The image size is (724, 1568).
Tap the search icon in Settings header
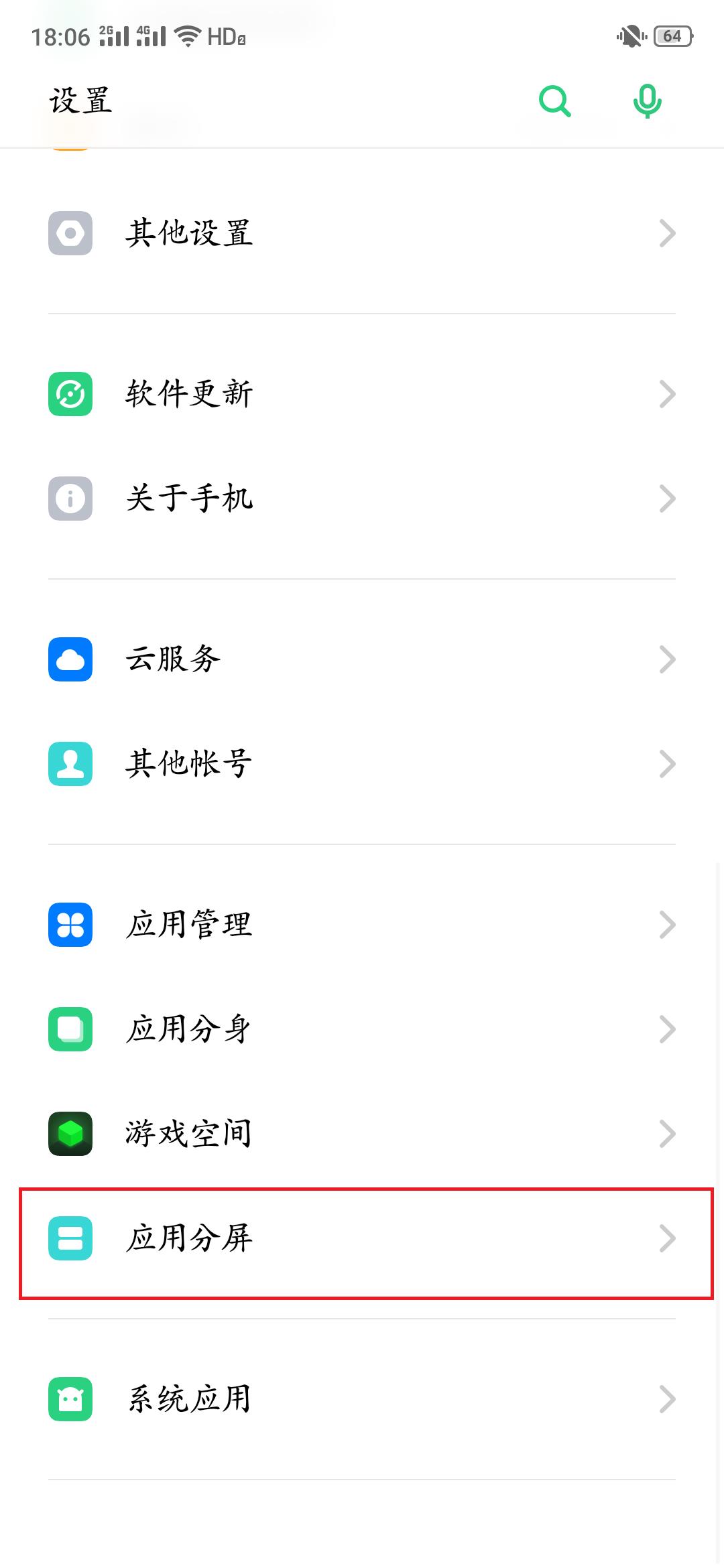coord(555,102)
